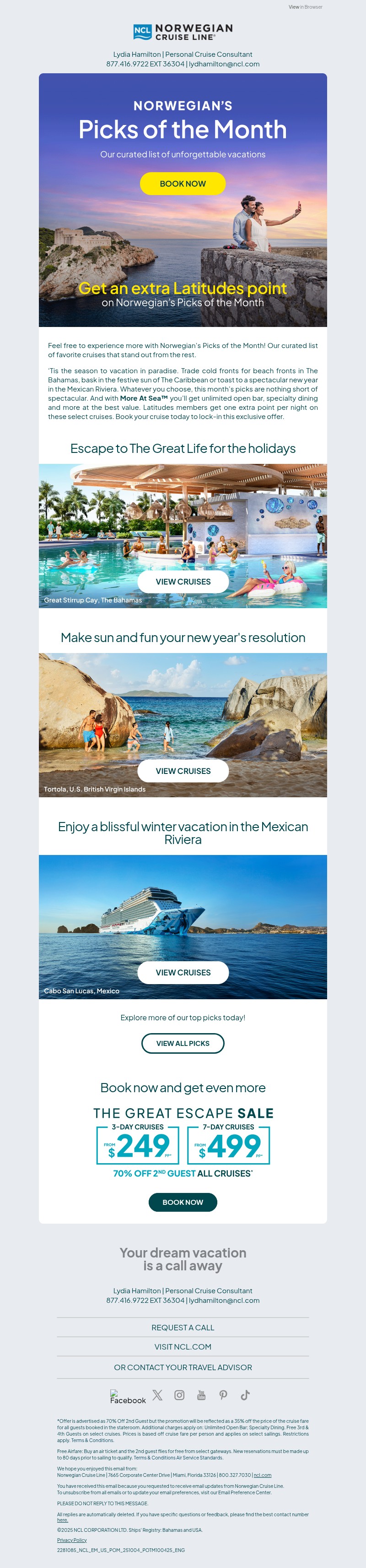366x1568 pixels.
Task: Open the Facebook social link
Action: [x=127, y=1397]
